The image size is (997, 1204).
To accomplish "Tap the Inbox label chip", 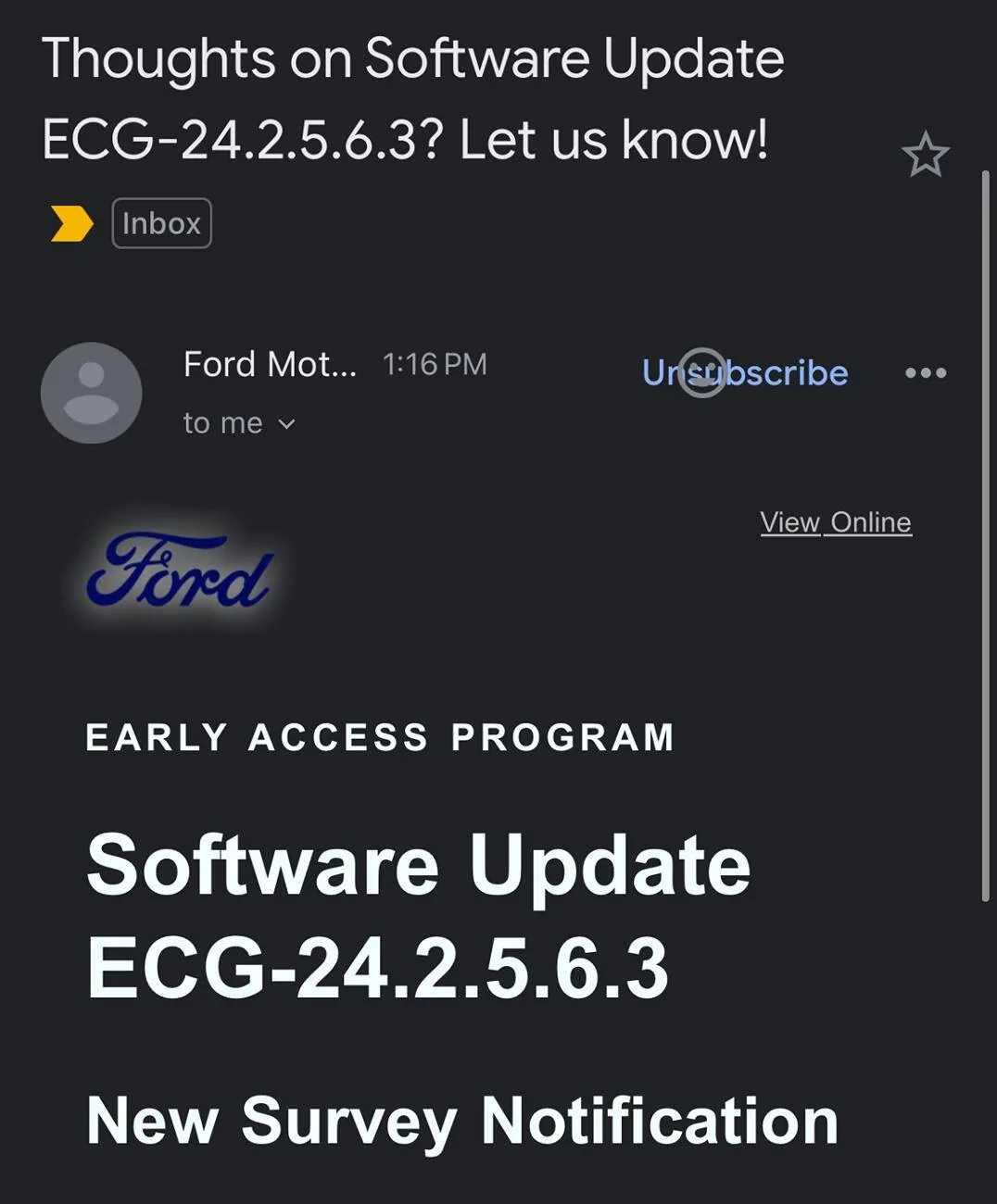I will pyautogui.click(x=161, y=223).
